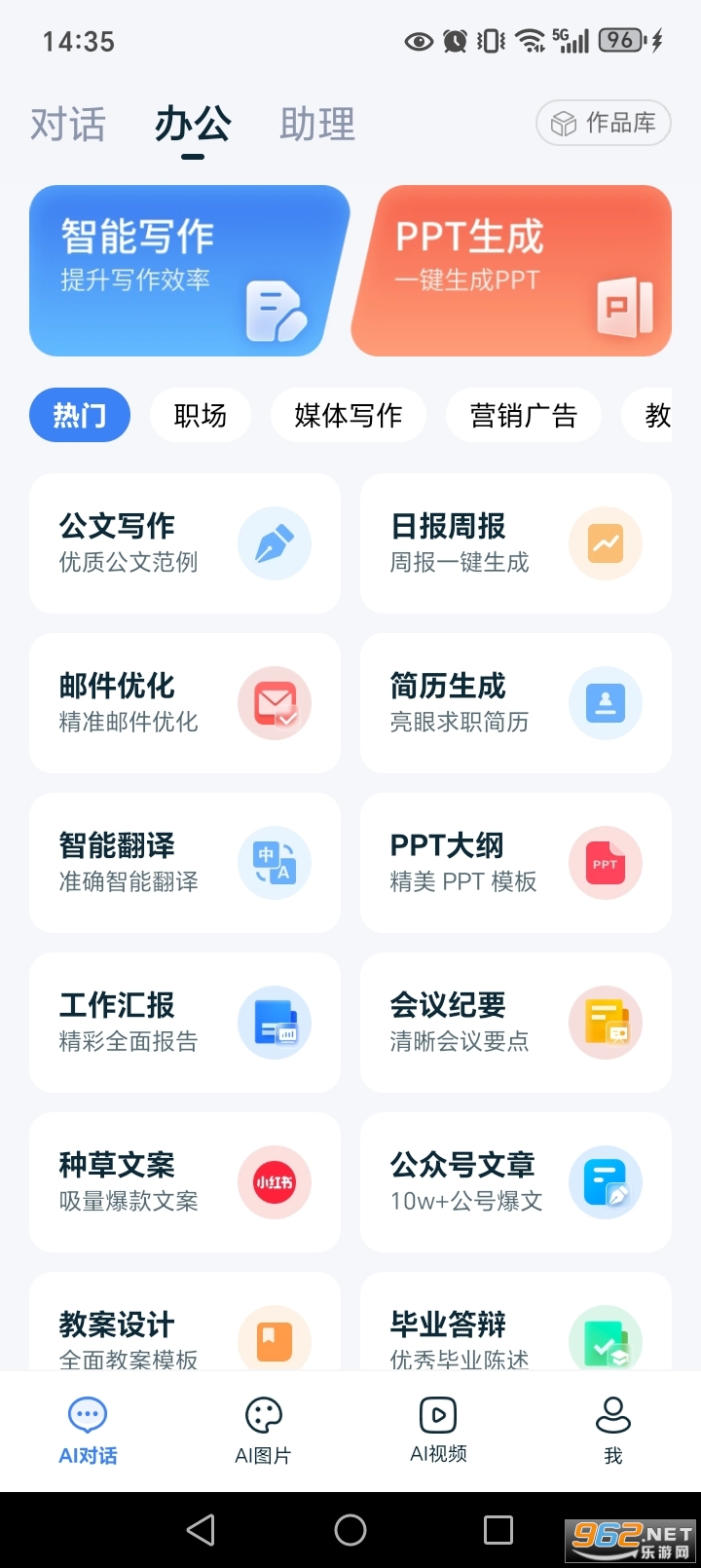
Task: Open 公文写作 via its pen icon
Action: (x=274, y=543)
